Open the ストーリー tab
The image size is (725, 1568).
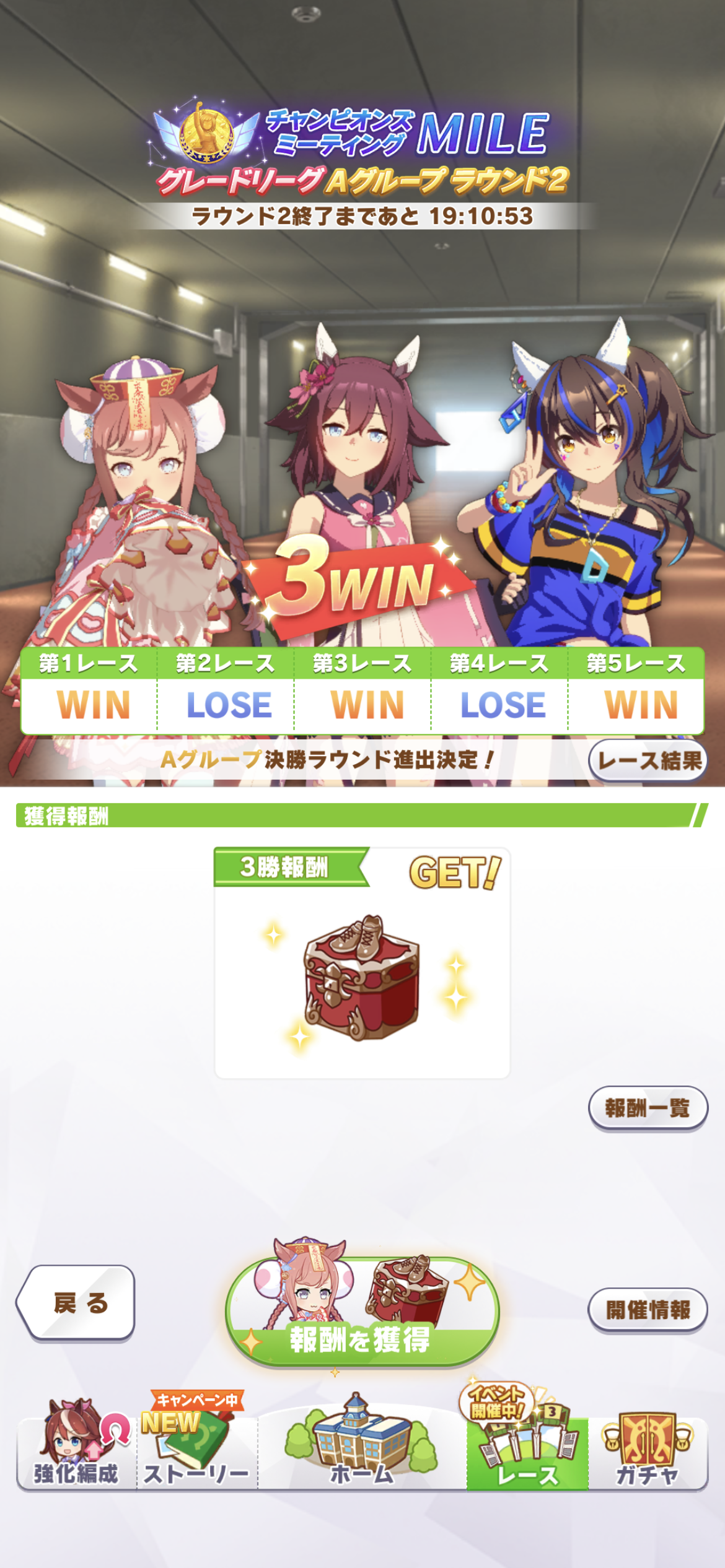tap(197, 1452)
